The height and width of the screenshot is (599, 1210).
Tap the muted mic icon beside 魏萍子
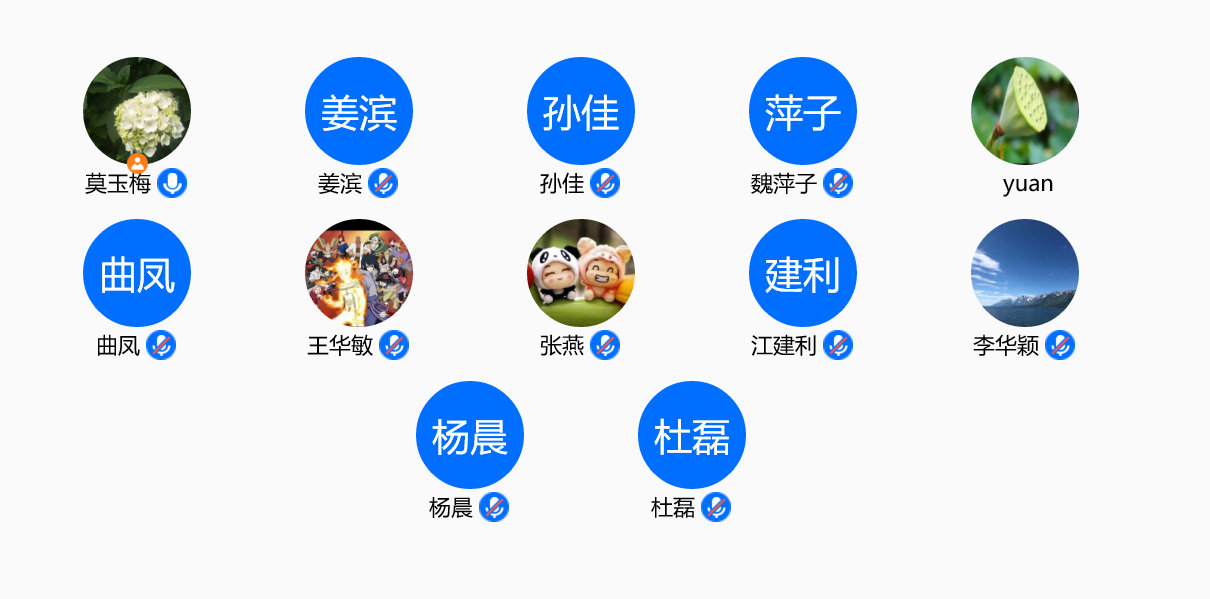838,183
